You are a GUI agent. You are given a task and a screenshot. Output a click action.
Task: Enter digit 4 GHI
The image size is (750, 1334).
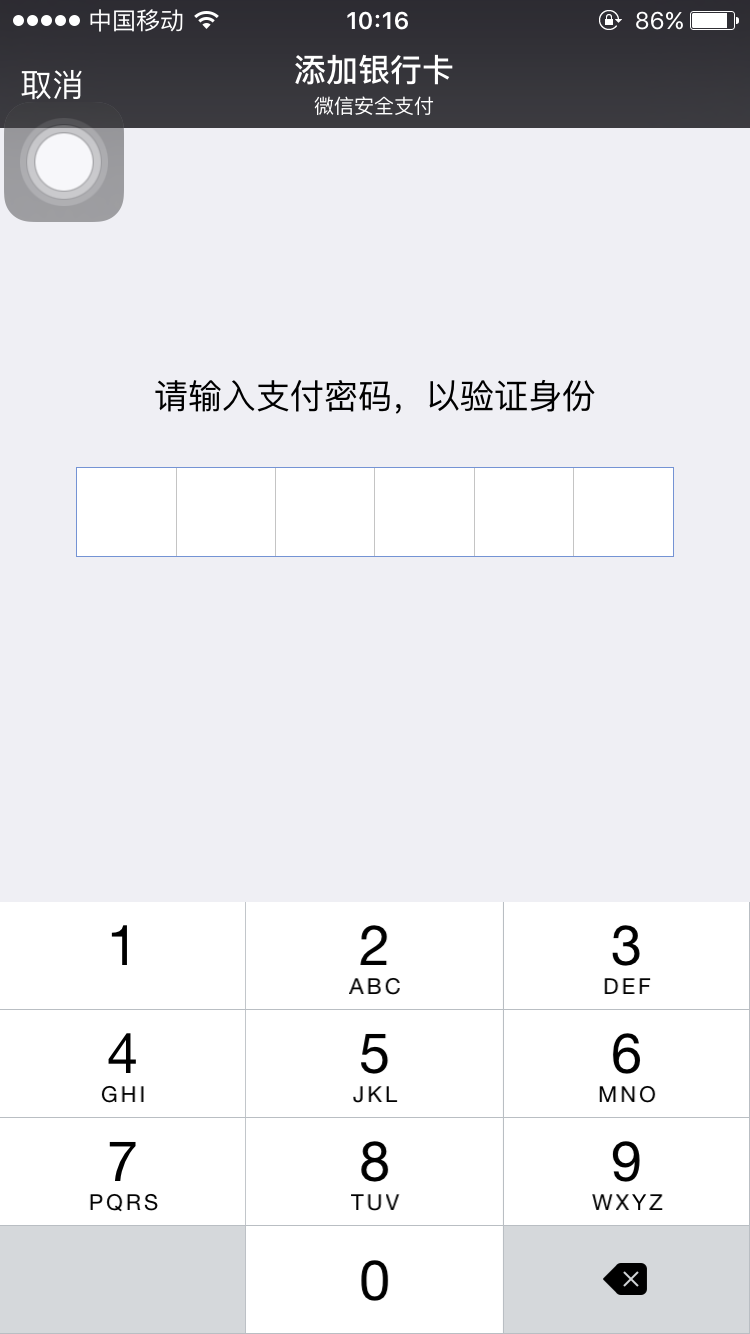[x=122, y=1064]
